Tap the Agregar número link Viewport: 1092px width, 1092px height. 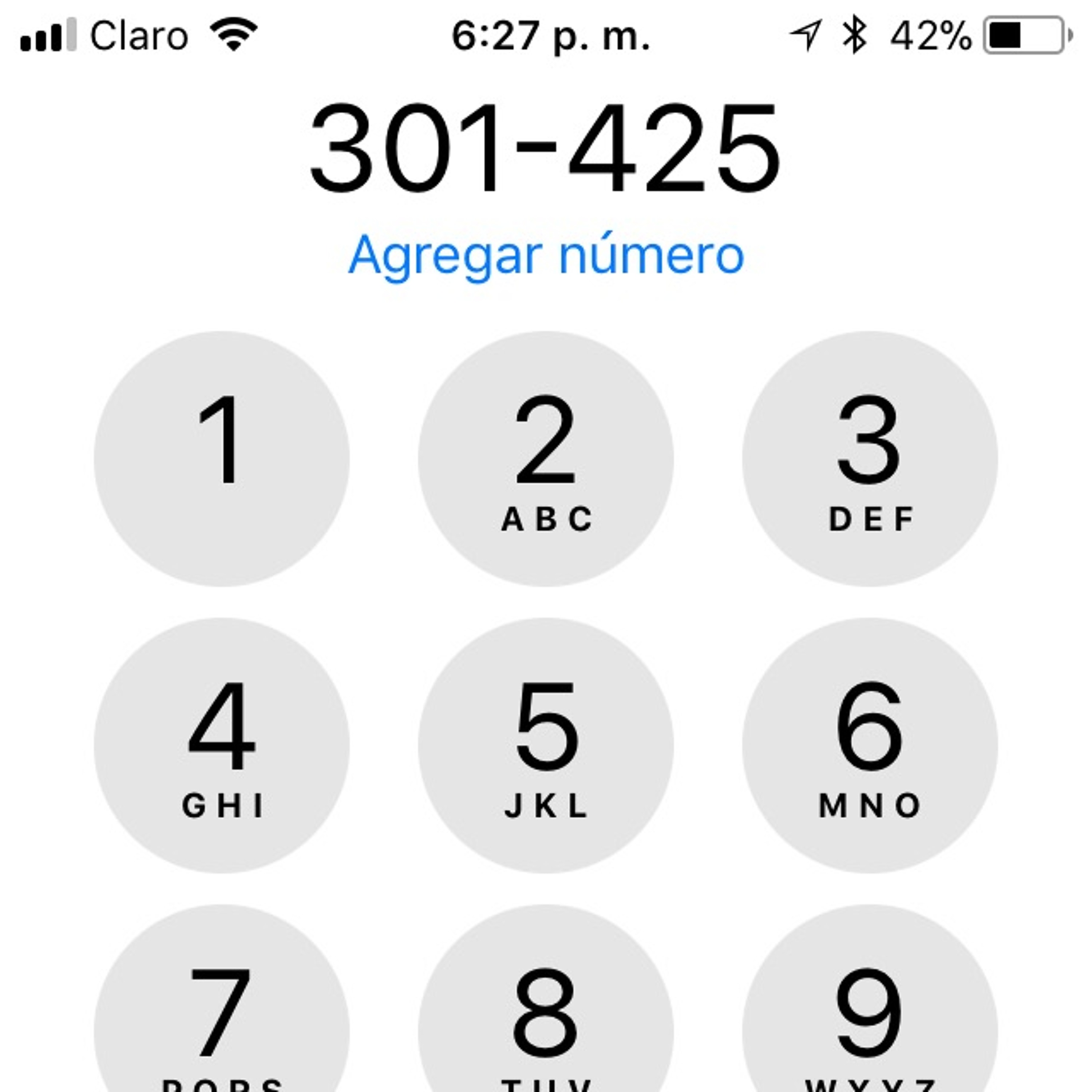546,256
